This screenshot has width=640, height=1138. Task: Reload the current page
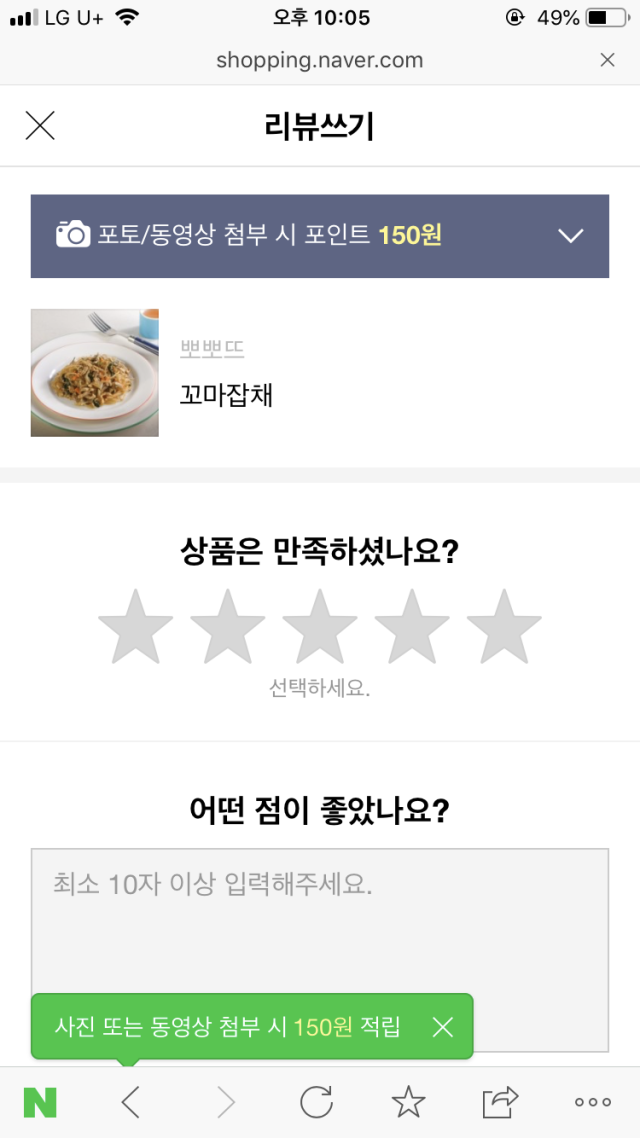316,1102
